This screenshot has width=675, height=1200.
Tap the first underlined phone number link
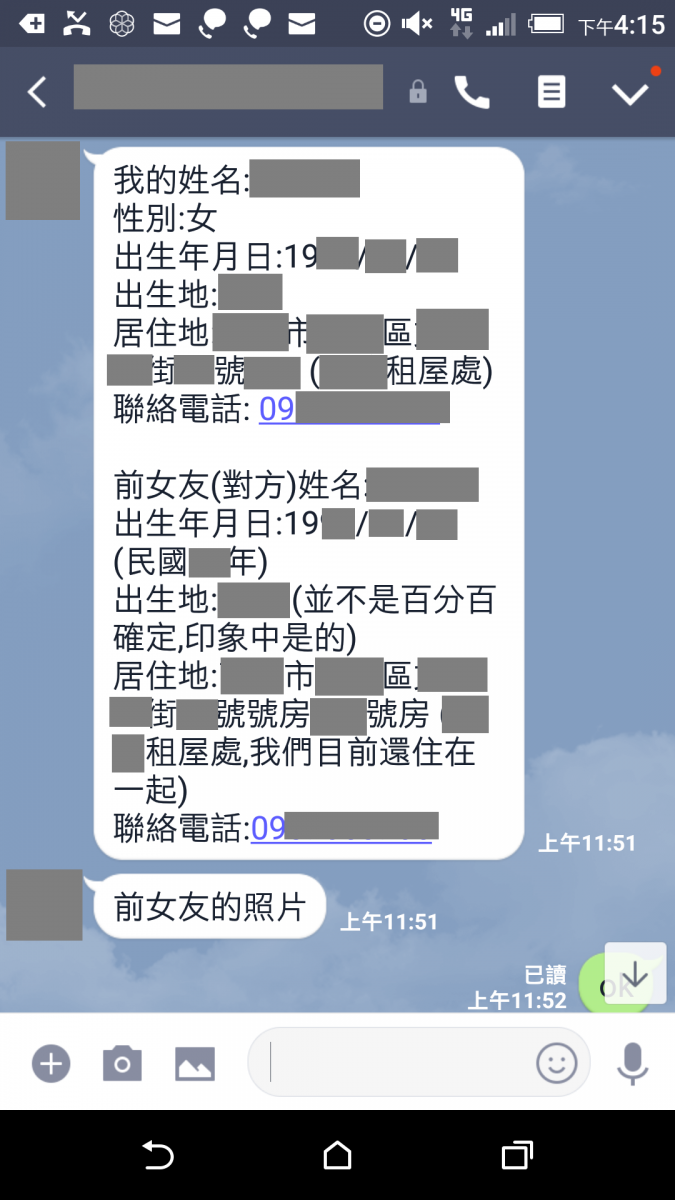(352, 409)
